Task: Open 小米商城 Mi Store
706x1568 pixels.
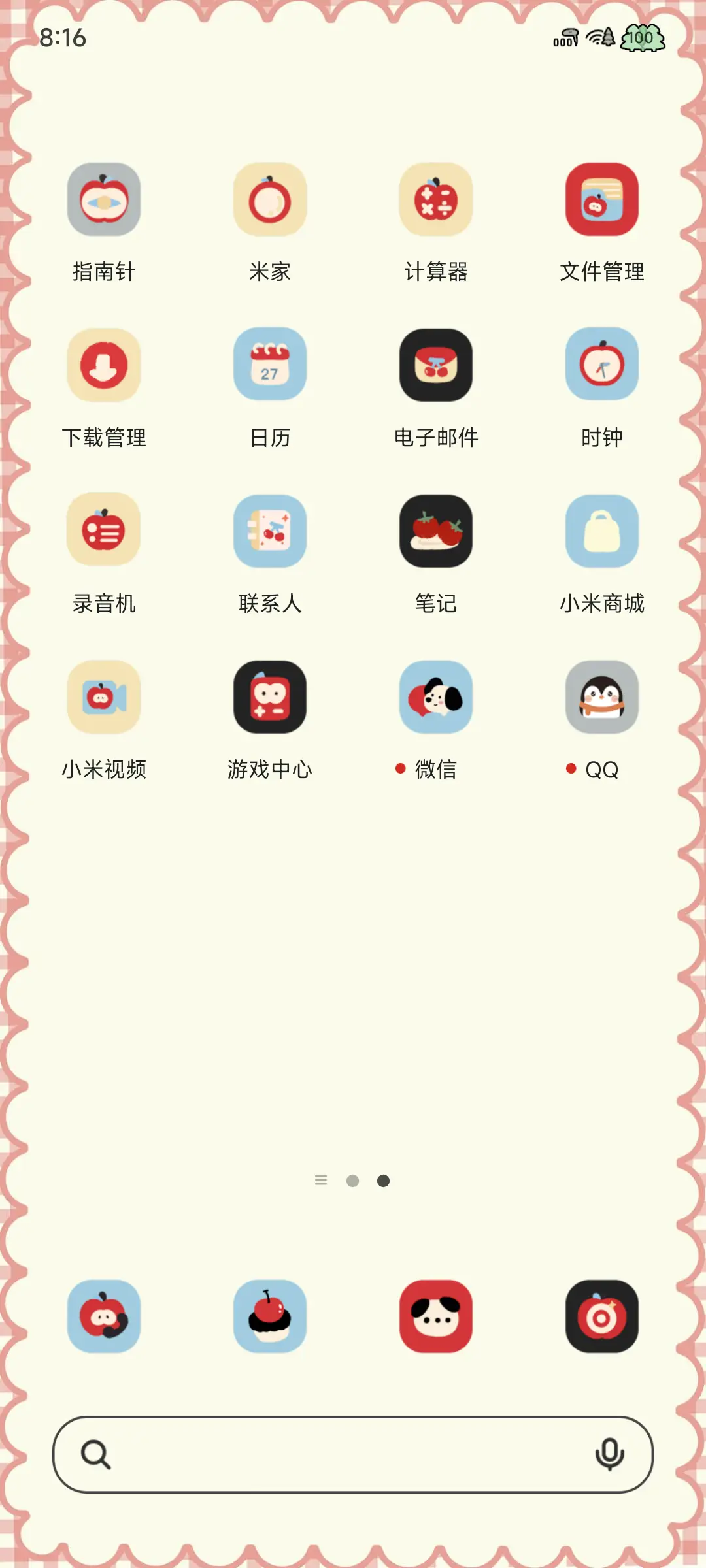Action: (x=603, y=531)
